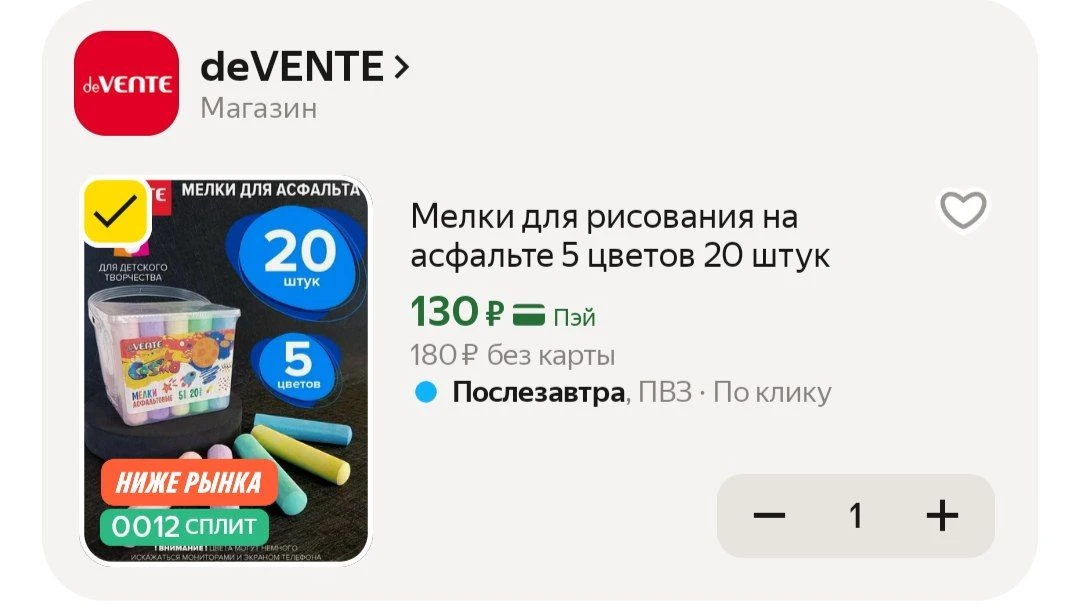Add the chalk set to favorites with the heart
Viewport: 1080px width, 614px height.
963,210
